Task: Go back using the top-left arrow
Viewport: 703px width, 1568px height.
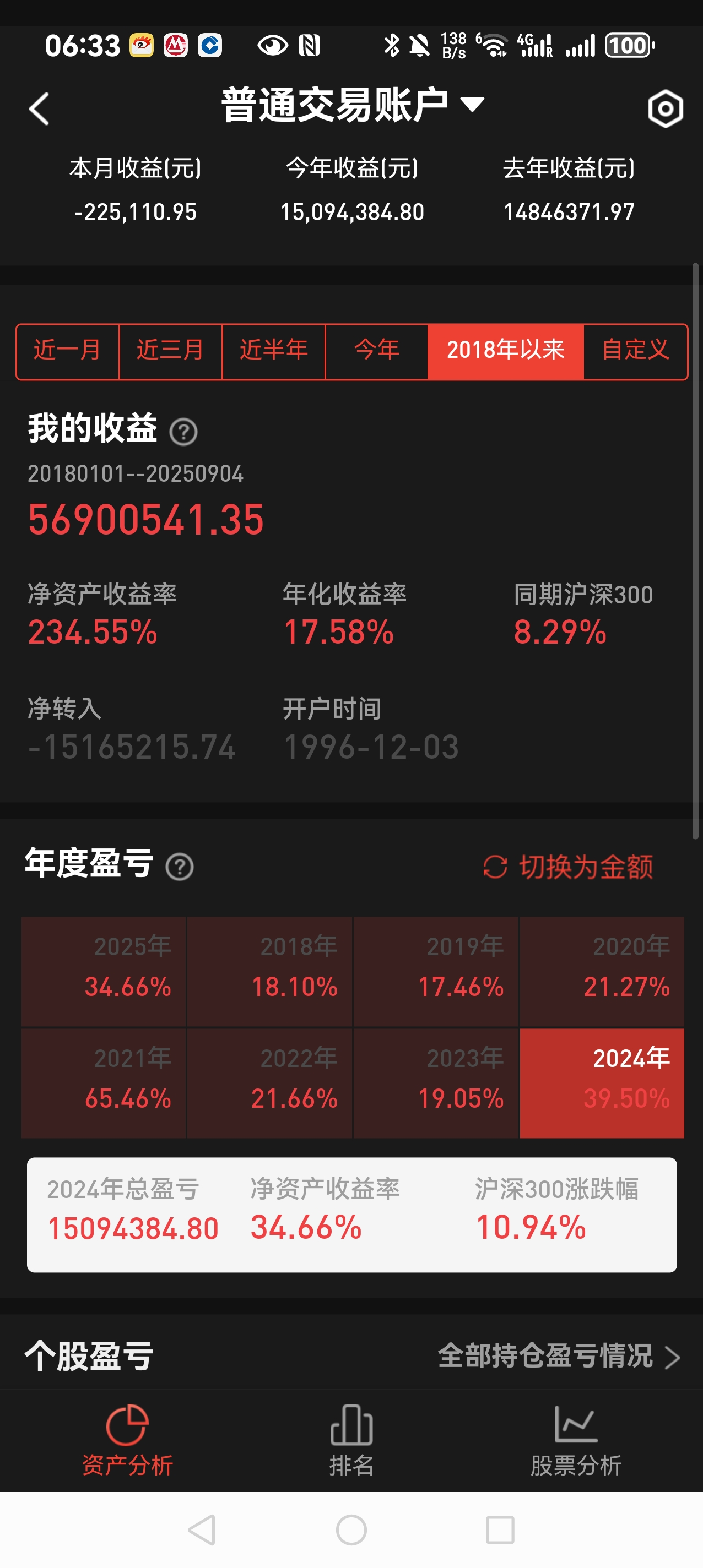Action: tap(40, 109)
